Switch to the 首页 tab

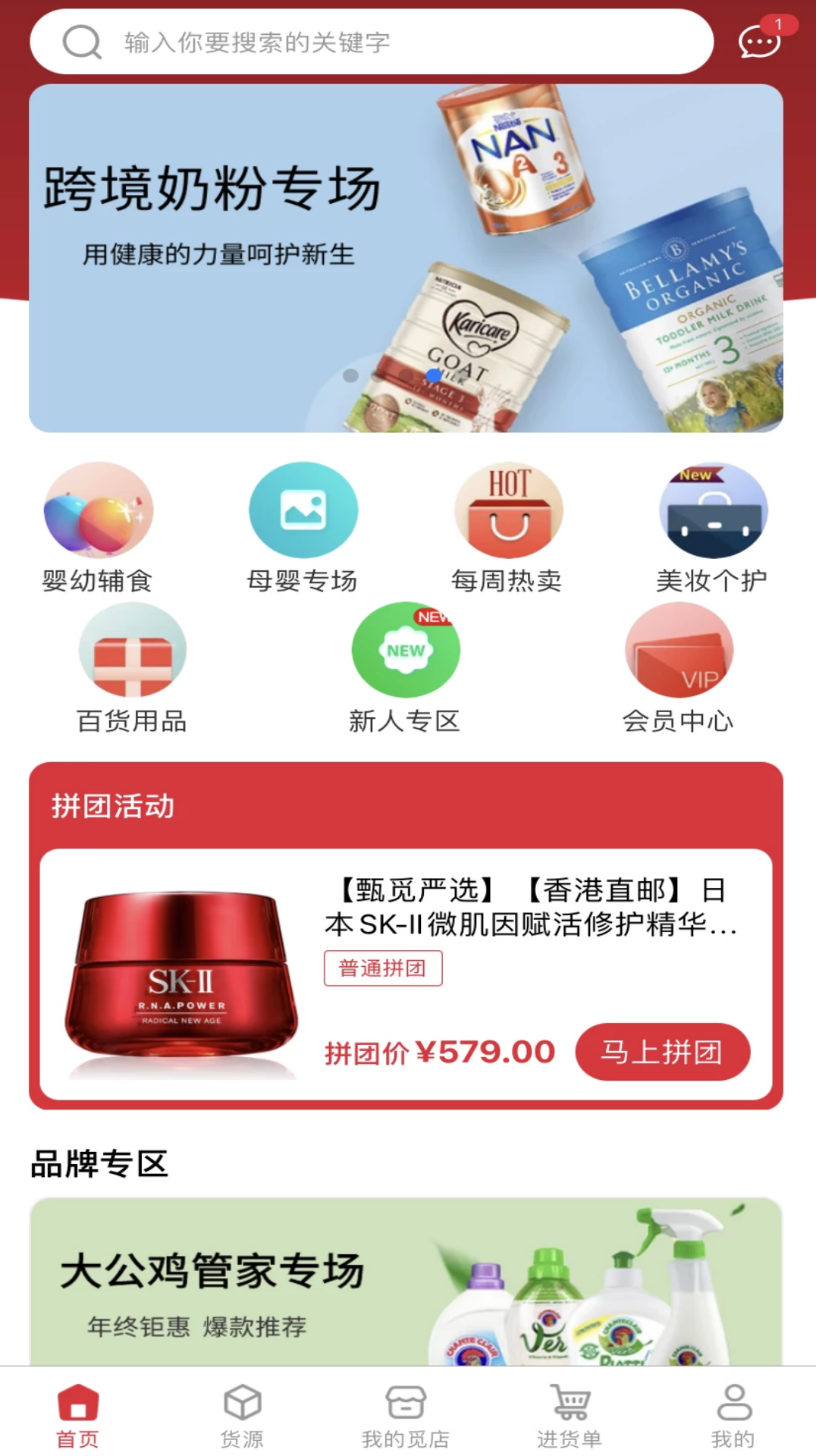coord(78,1414)
